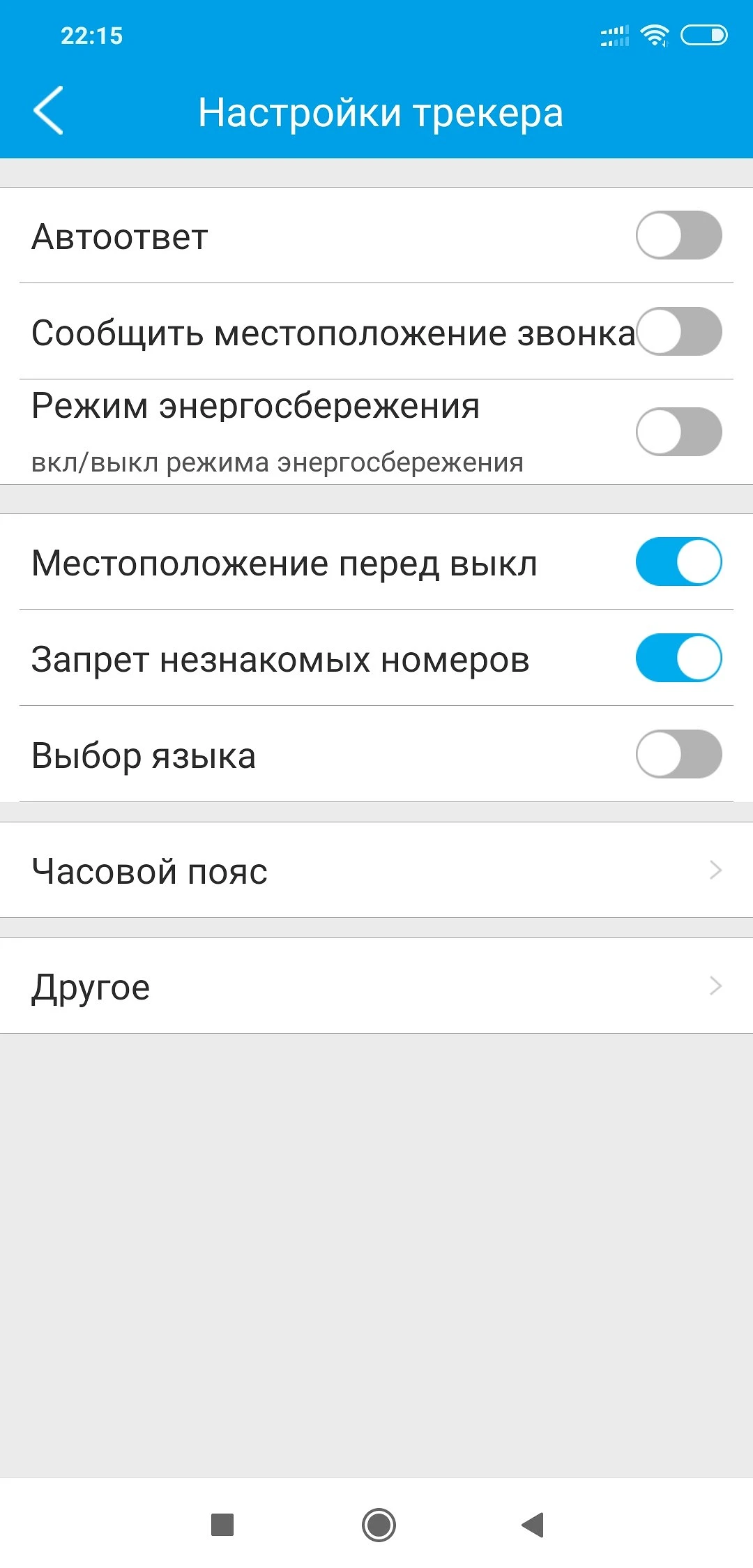Tap the system home button

[379, 1525]
